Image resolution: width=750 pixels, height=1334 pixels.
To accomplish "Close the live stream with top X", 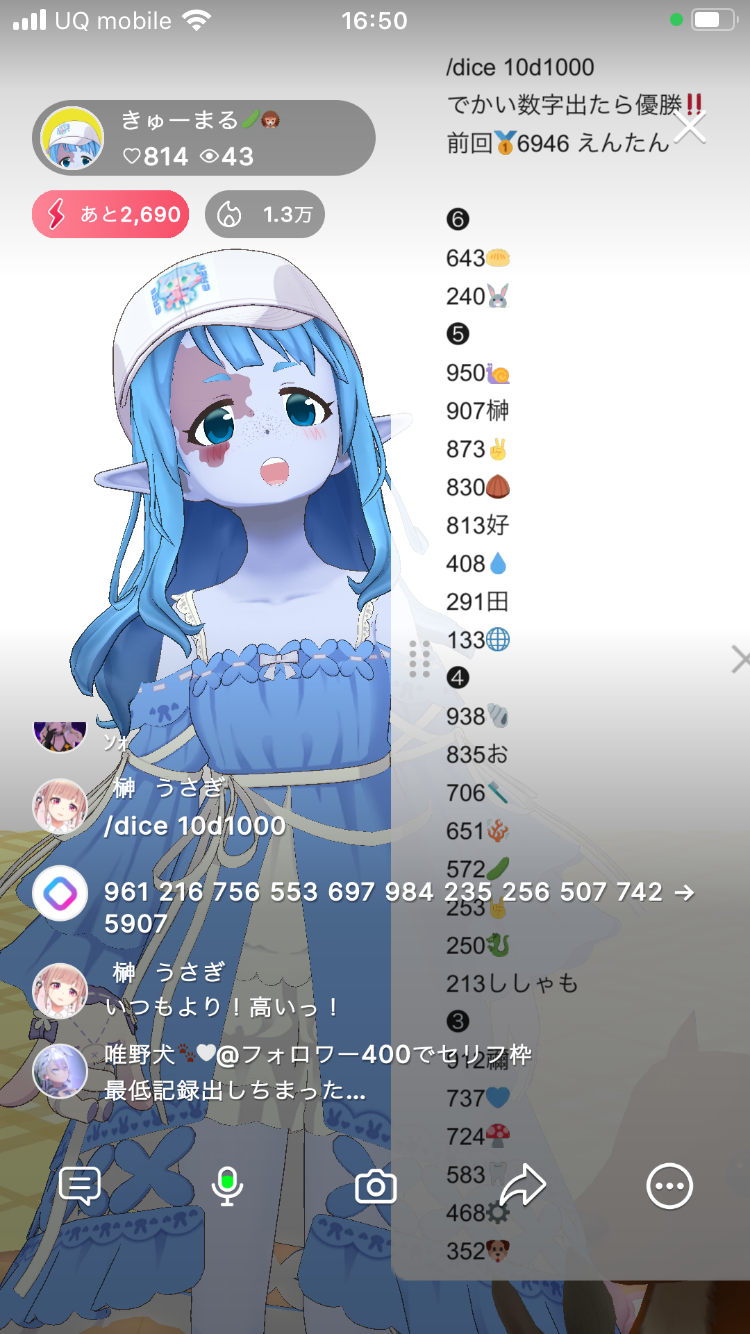I will click(x=690, y=127).
